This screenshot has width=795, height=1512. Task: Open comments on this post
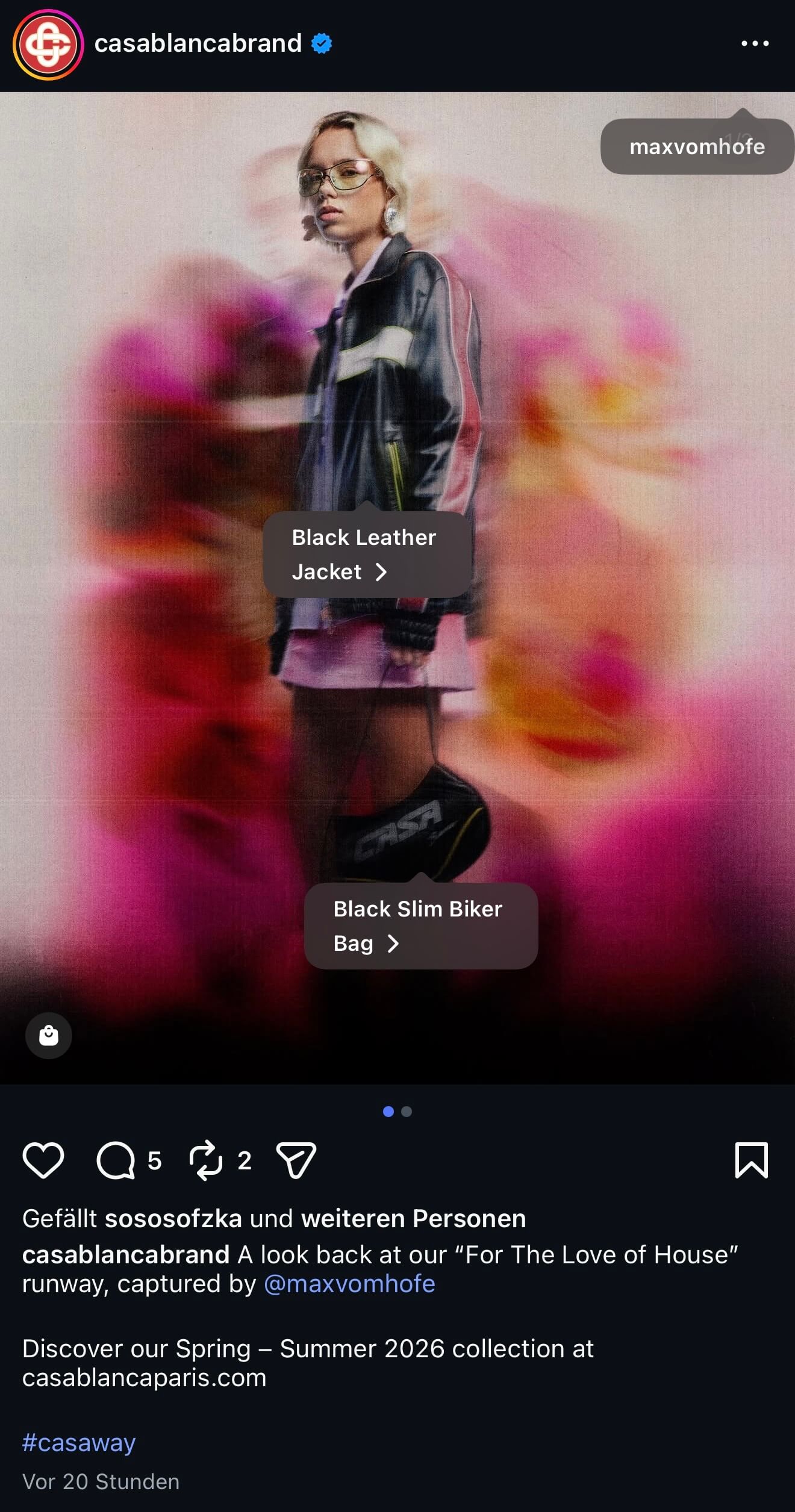(x=116, y=1160)
